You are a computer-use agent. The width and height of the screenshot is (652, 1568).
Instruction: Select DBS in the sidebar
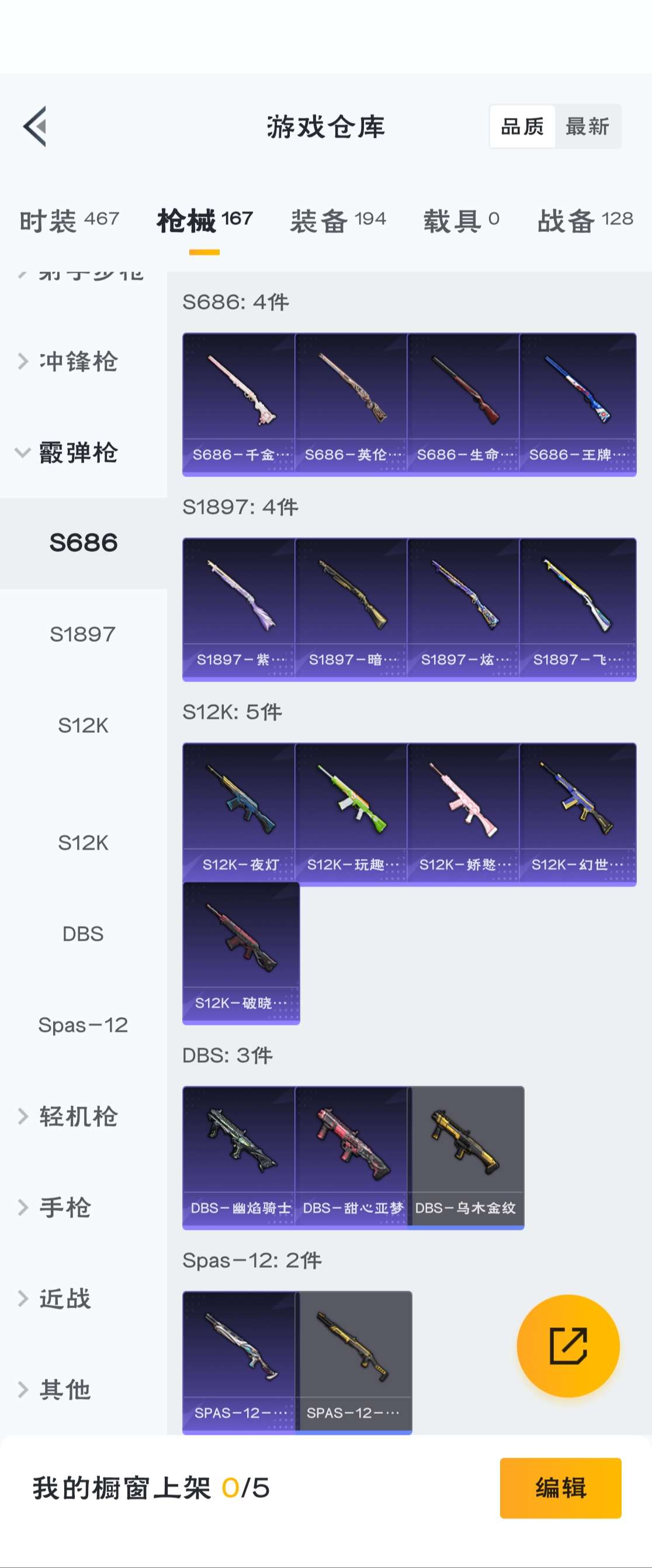[83, 934]
